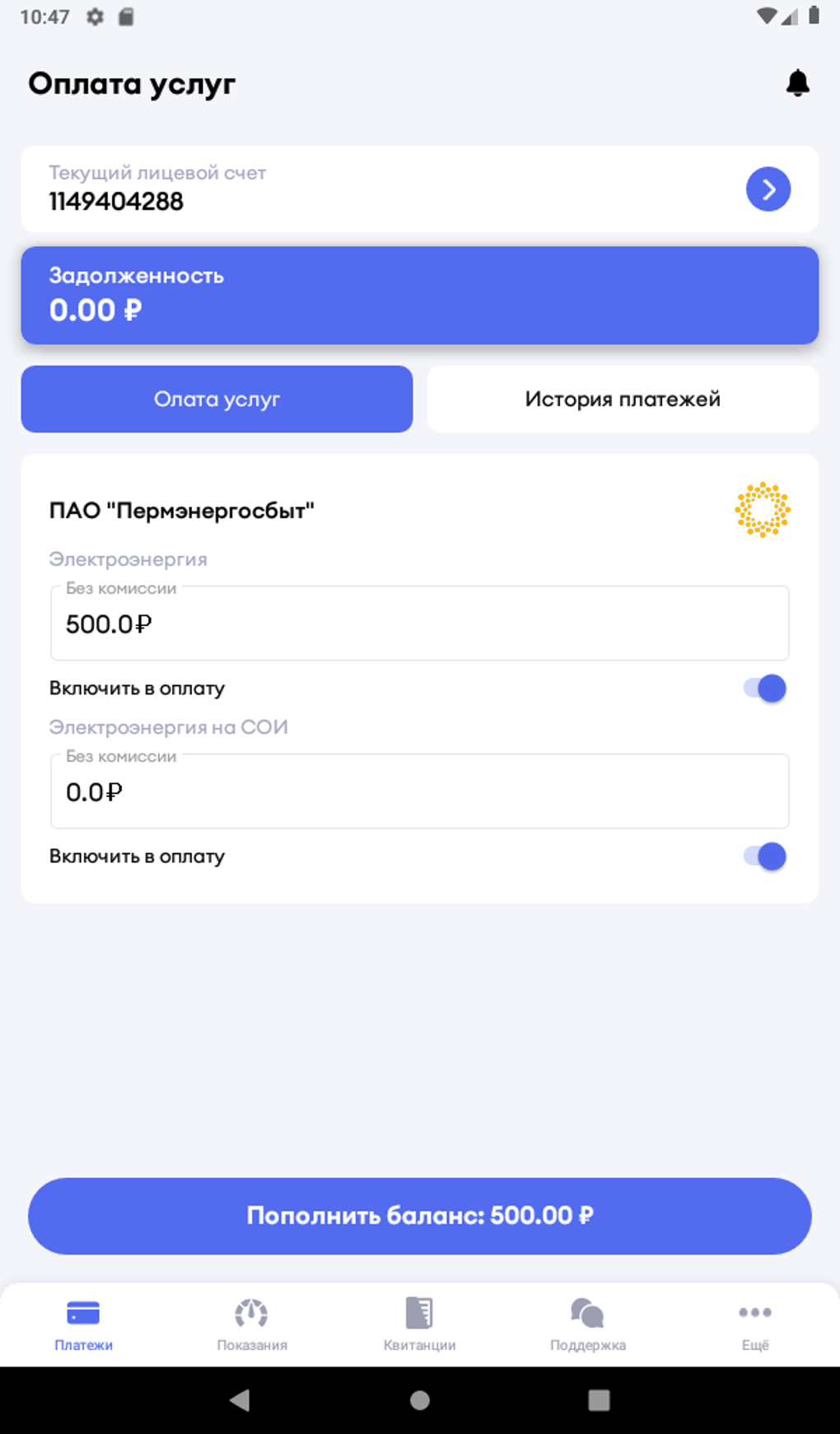
Task: Open the Ещё menu tab
Action: [754, 1324]
